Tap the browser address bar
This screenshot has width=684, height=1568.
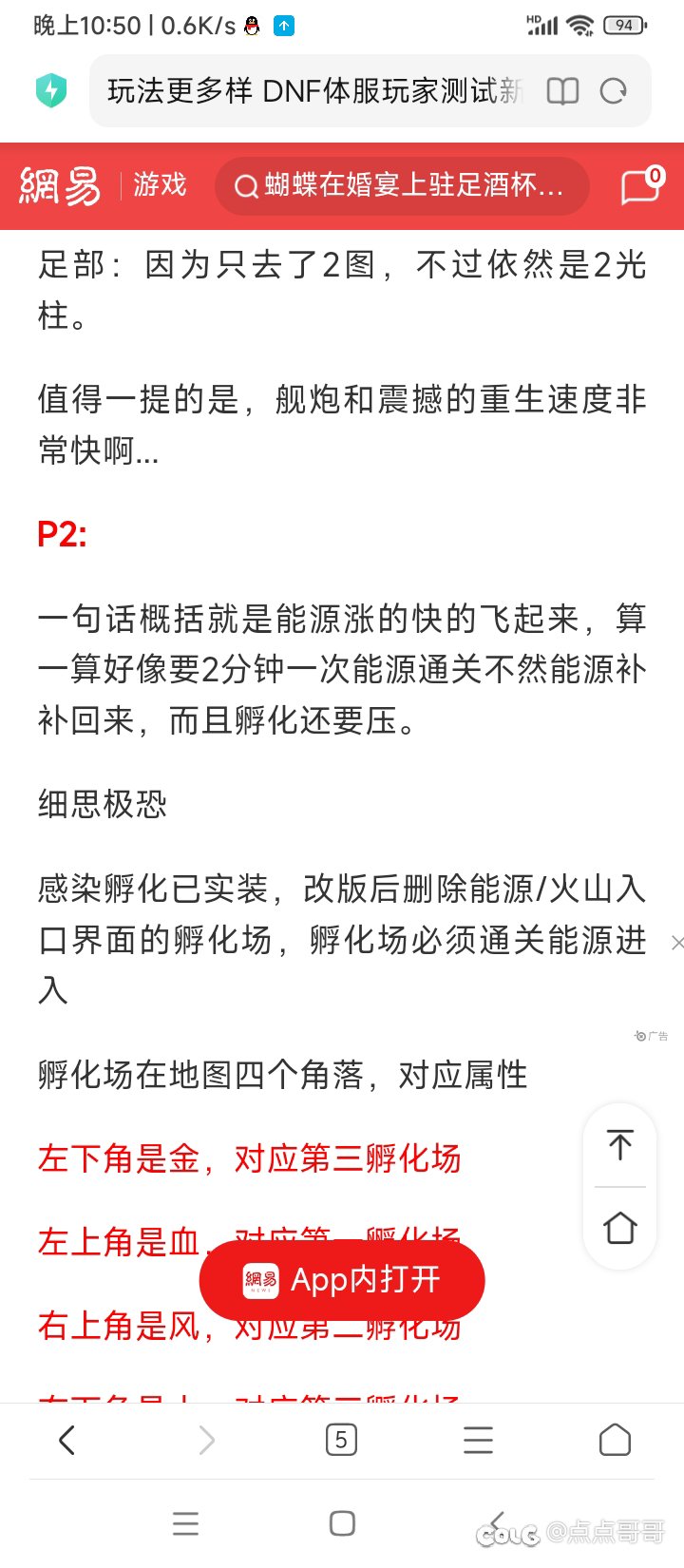313,91
